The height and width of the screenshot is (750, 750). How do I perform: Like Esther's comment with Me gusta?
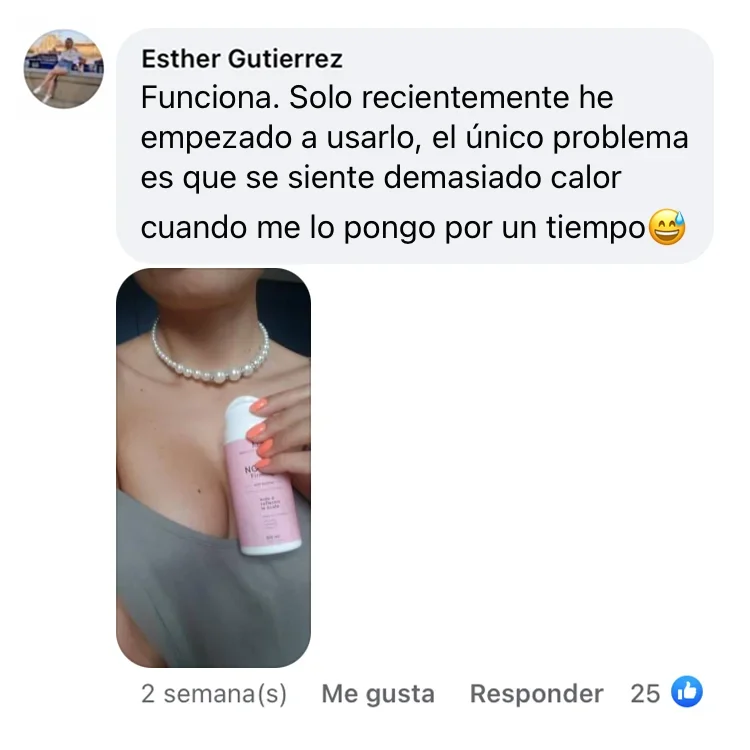pos(377,694)
